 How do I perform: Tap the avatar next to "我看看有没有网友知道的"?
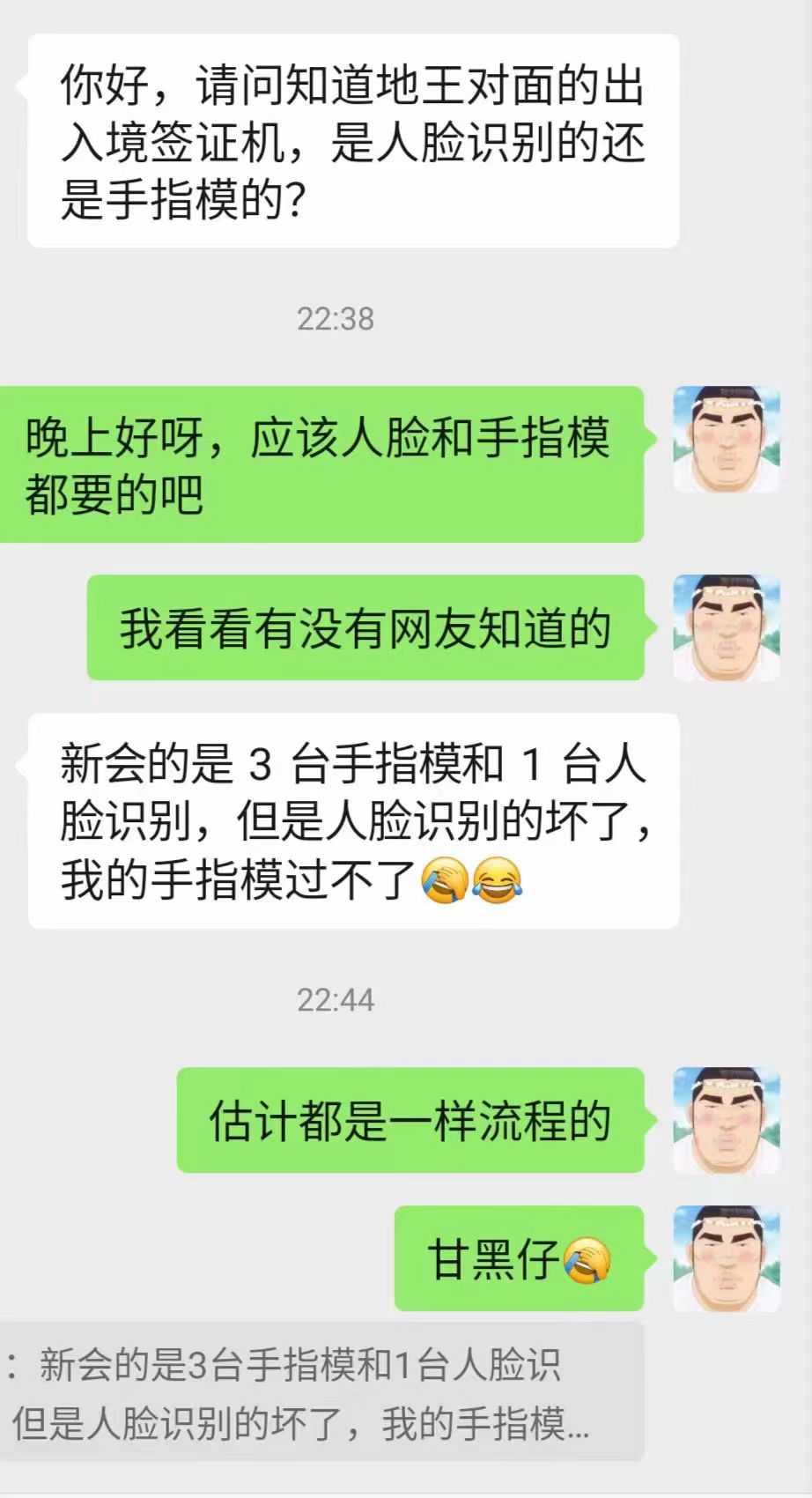pyautogui.click(x=727, y=627)
